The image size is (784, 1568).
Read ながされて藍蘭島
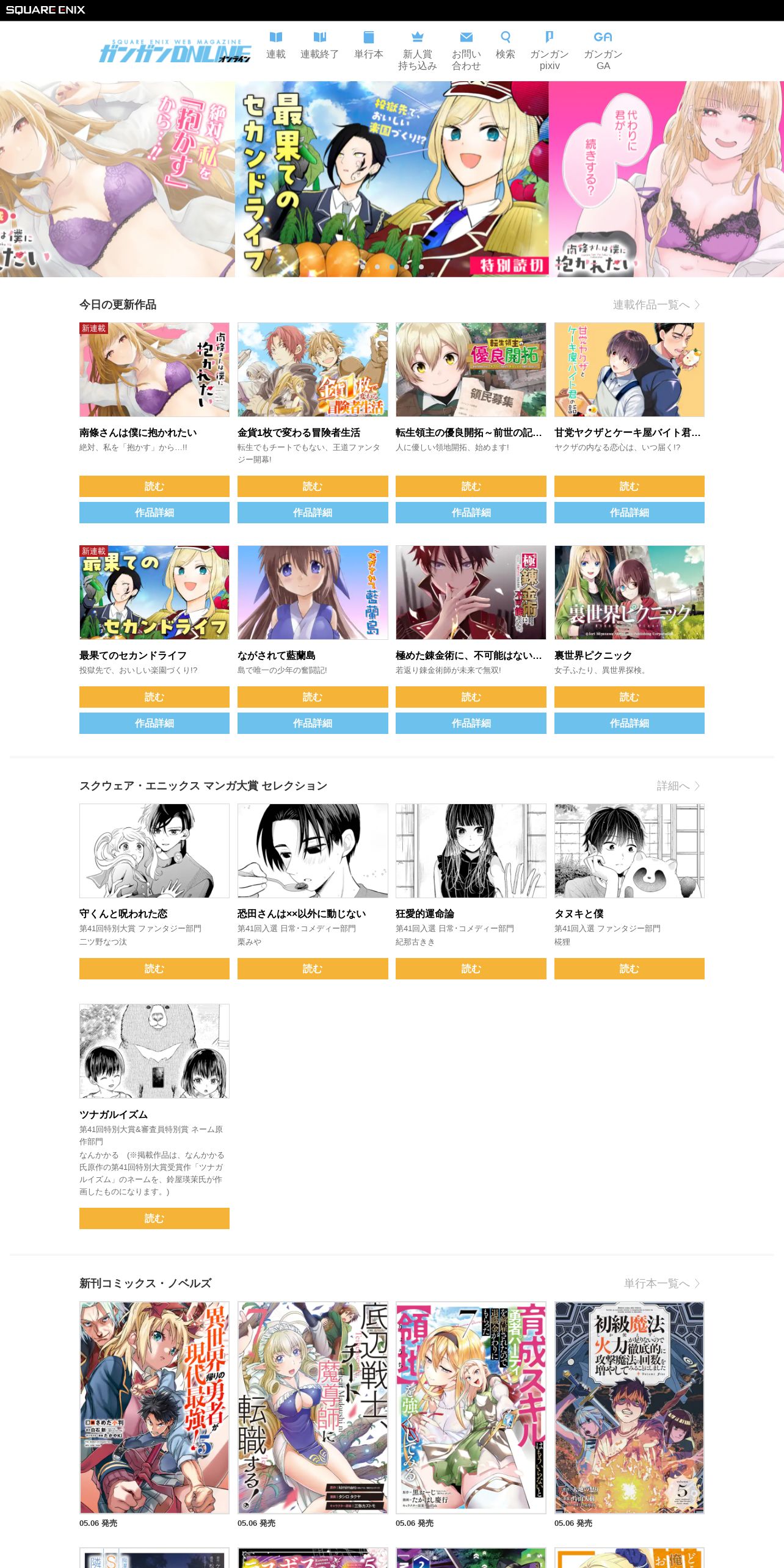tap(313, 697)
